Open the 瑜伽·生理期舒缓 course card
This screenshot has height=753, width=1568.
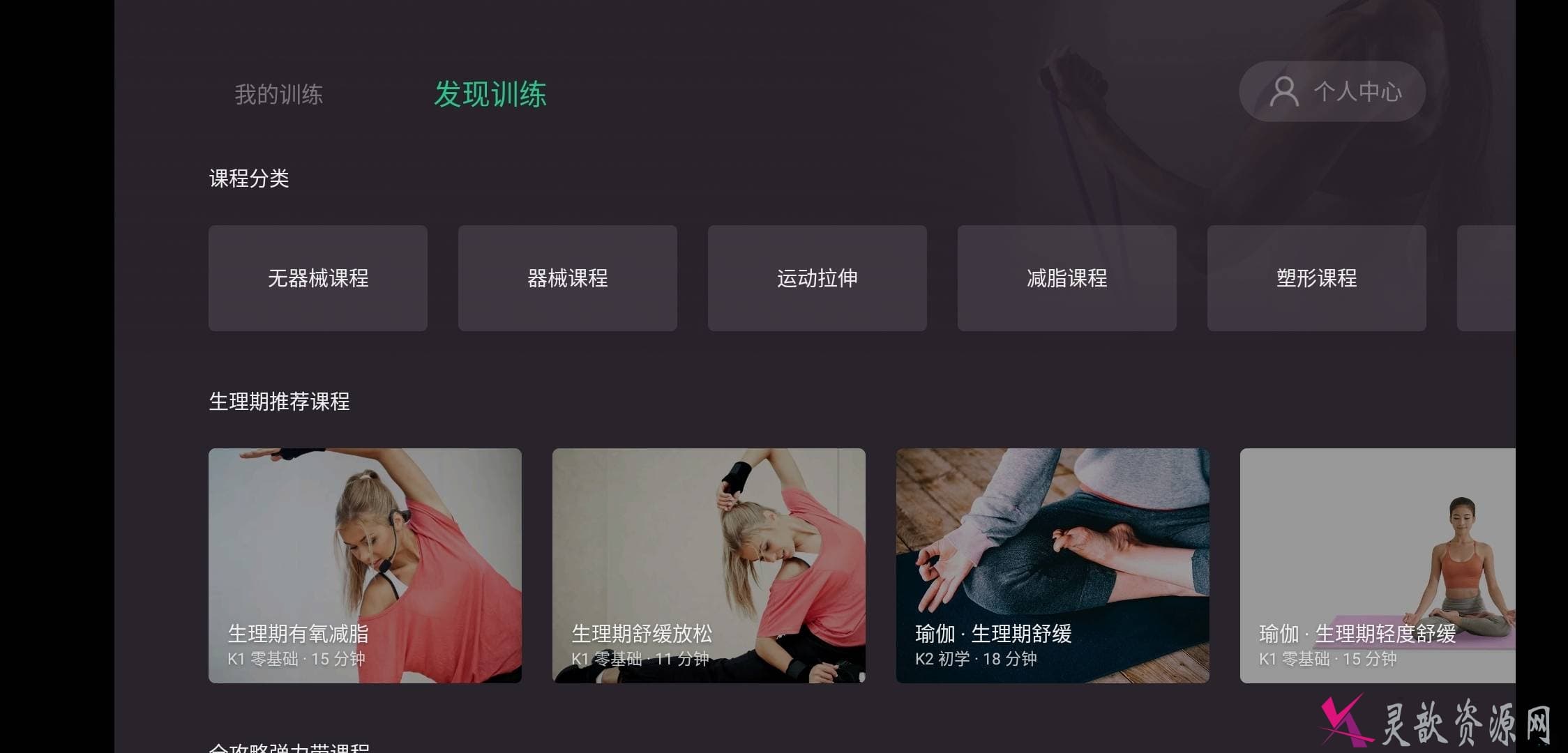[x=1053, y=565]
